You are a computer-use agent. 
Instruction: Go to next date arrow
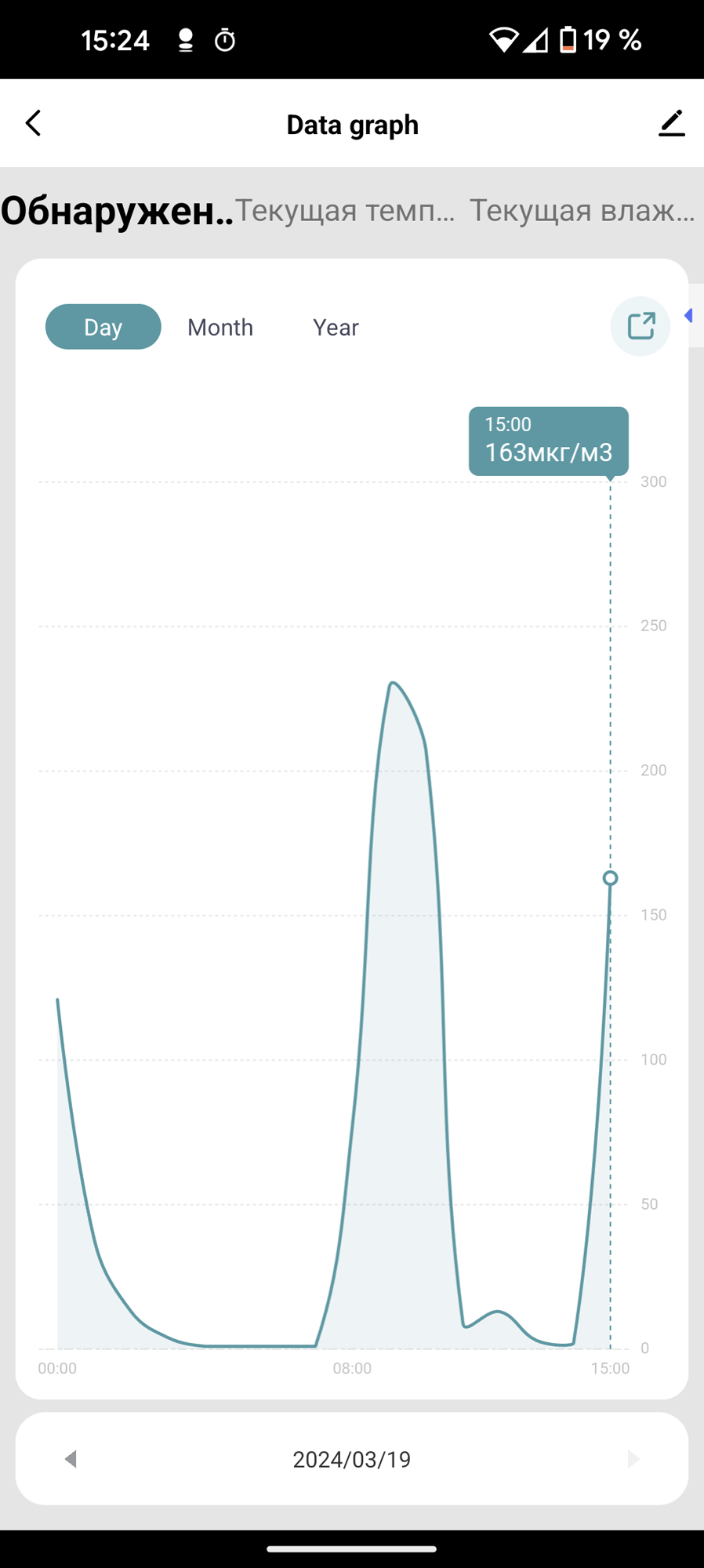[x=633, y=1459]
